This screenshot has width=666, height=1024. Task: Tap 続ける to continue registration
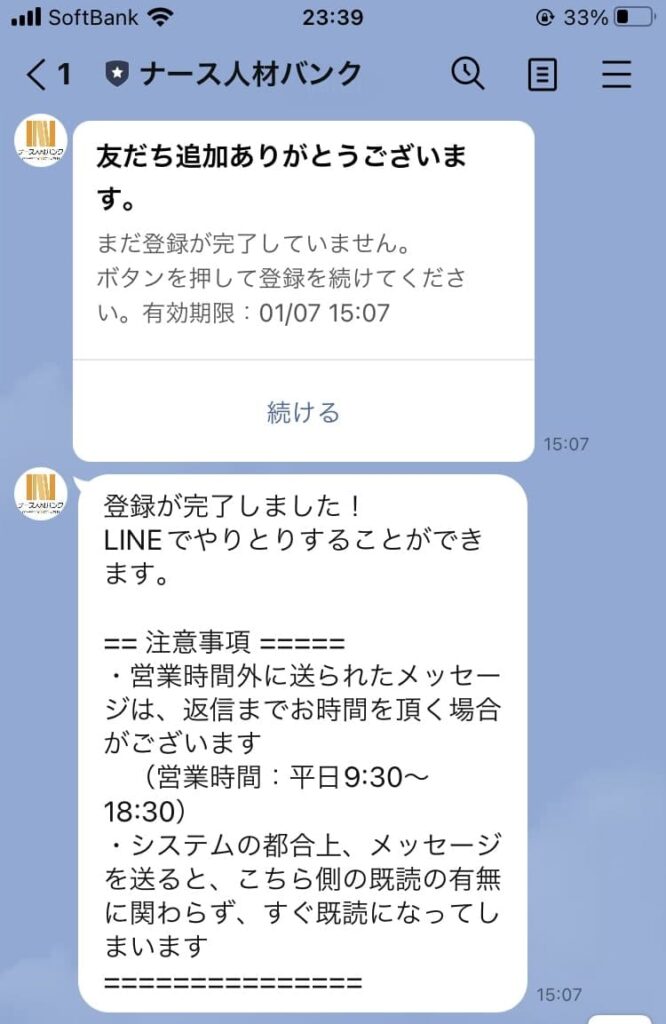pyautogui.click(x=303, y=412)
